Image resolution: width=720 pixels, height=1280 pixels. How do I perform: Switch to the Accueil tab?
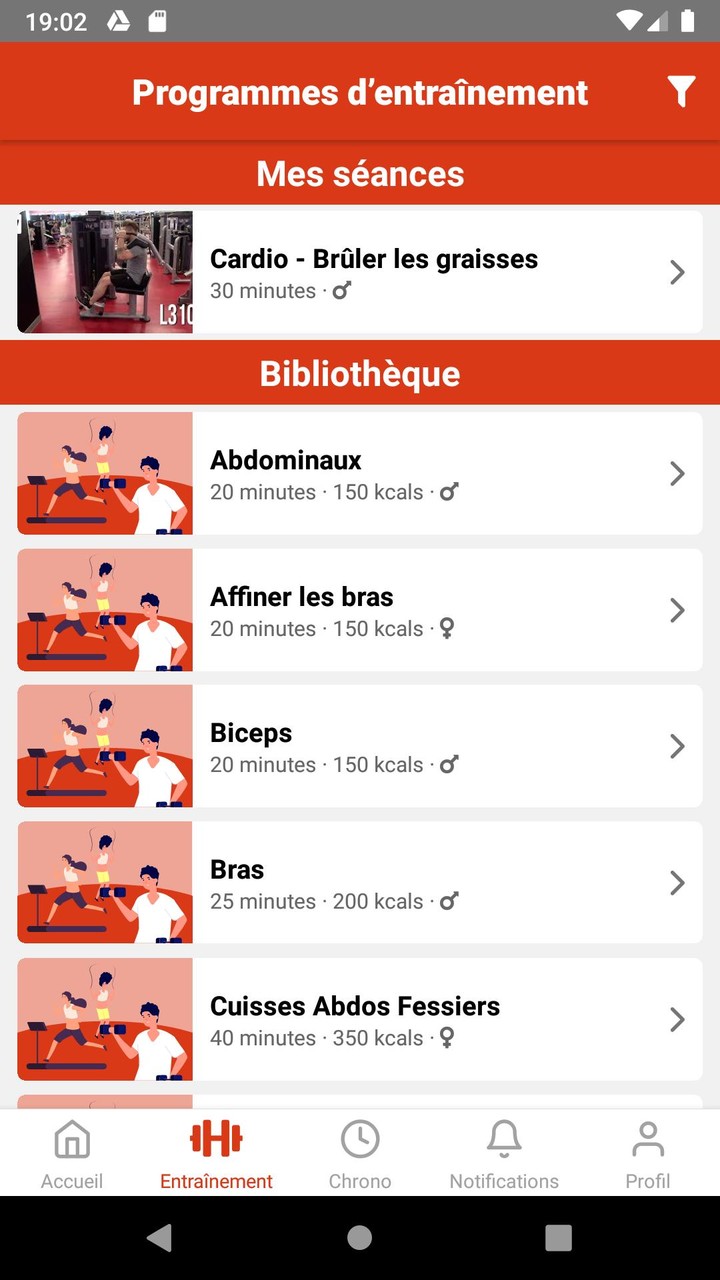click(72, 1153)
